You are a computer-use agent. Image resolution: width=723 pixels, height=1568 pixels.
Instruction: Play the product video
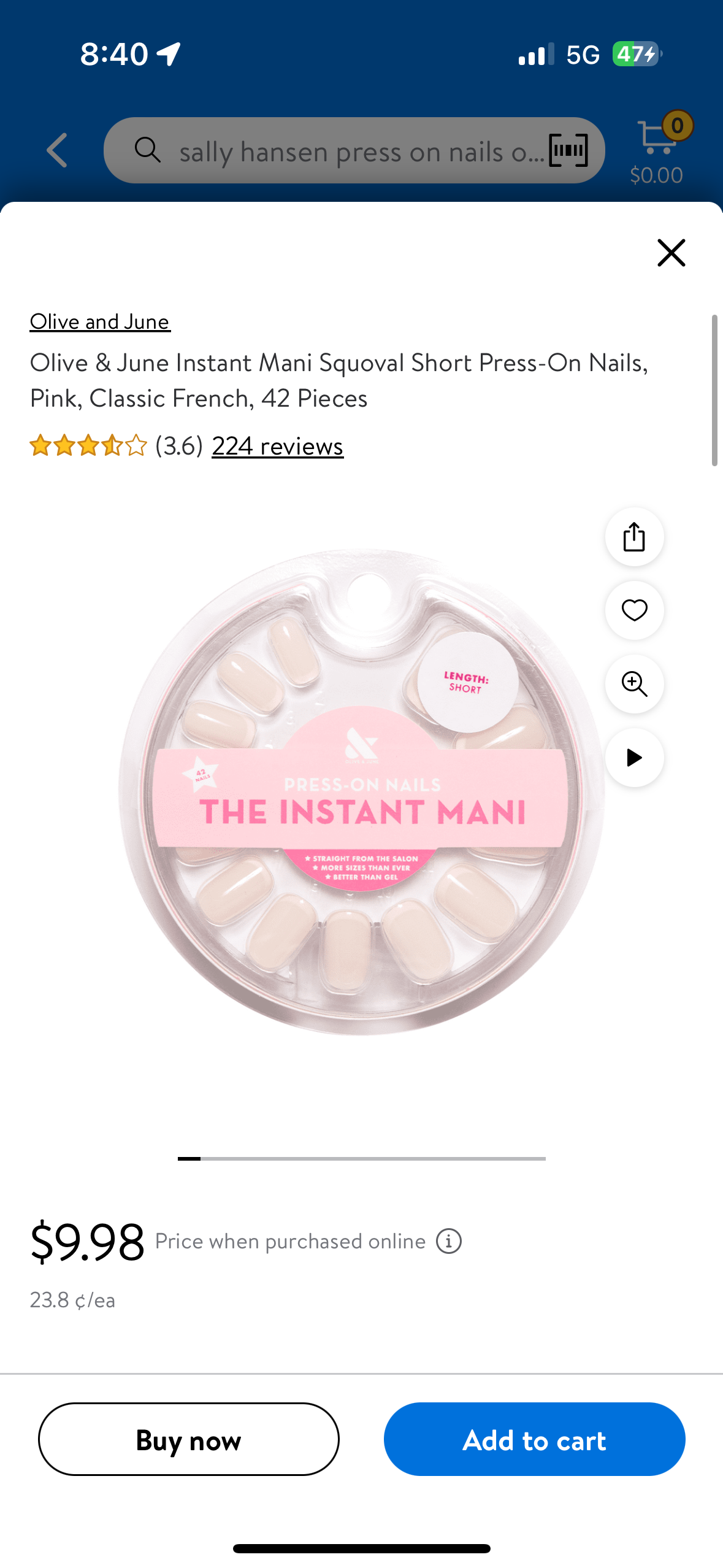click(634, 758)
